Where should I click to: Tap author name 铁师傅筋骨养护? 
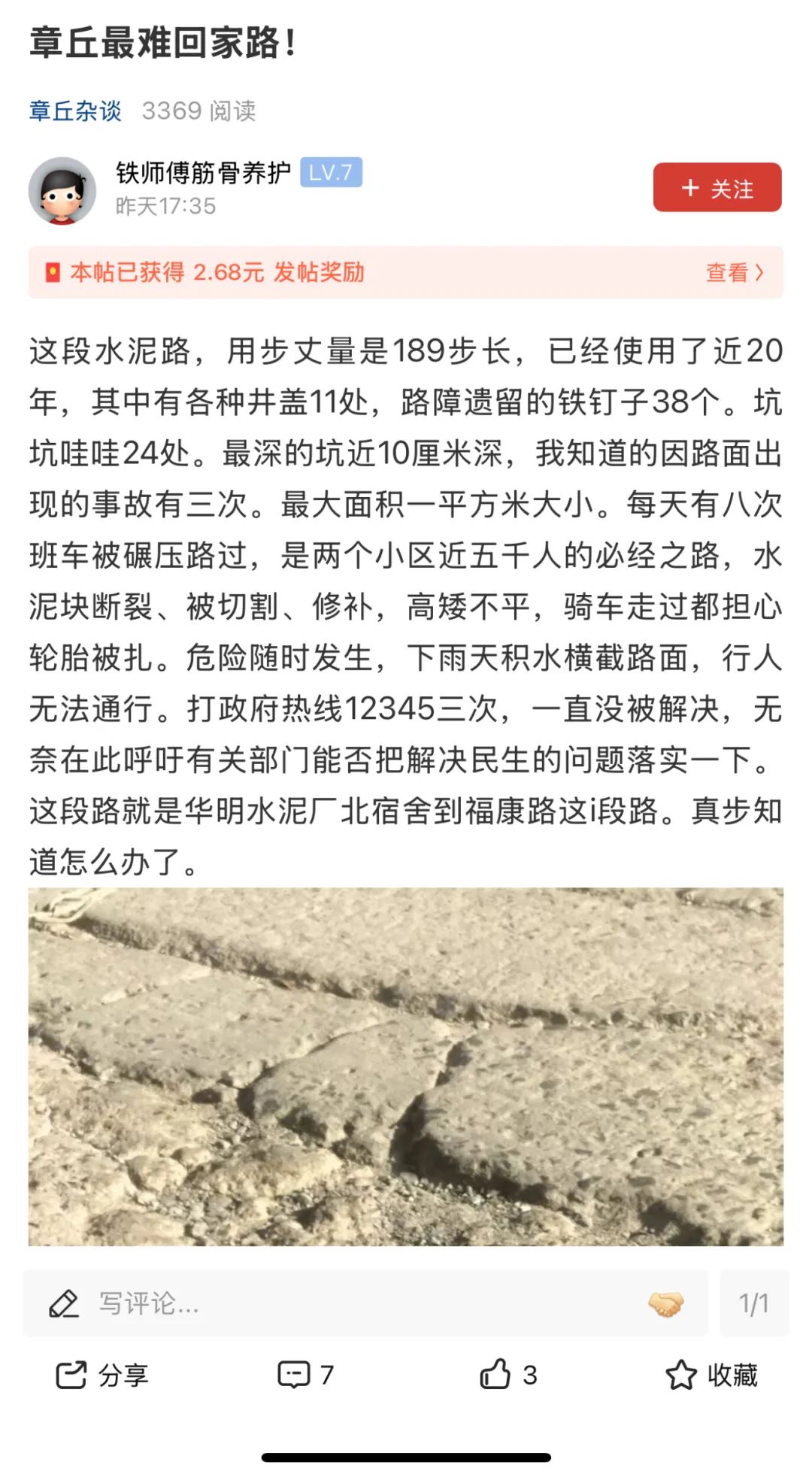point(203,173)
